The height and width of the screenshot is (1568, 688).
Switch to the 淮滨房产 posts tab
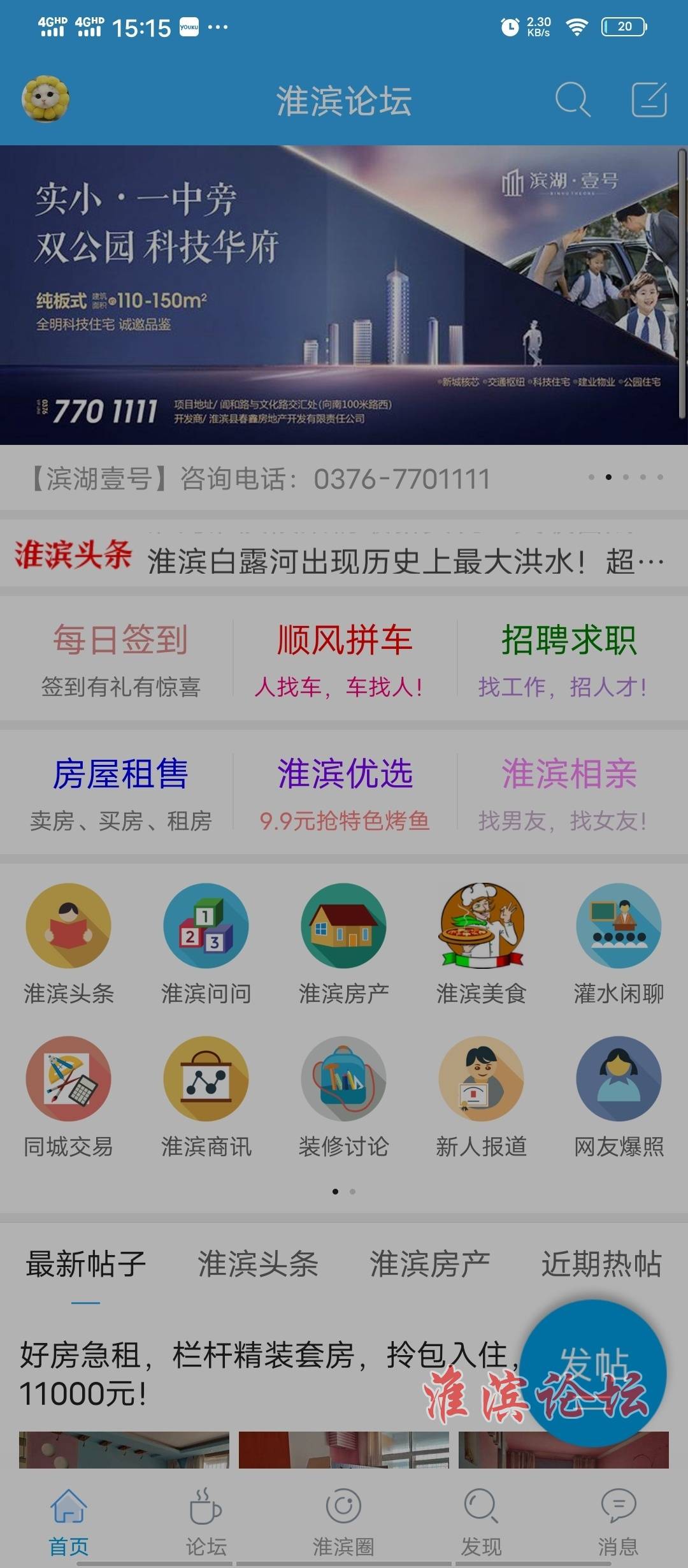pyautogui.click(x=429, y=1263)
